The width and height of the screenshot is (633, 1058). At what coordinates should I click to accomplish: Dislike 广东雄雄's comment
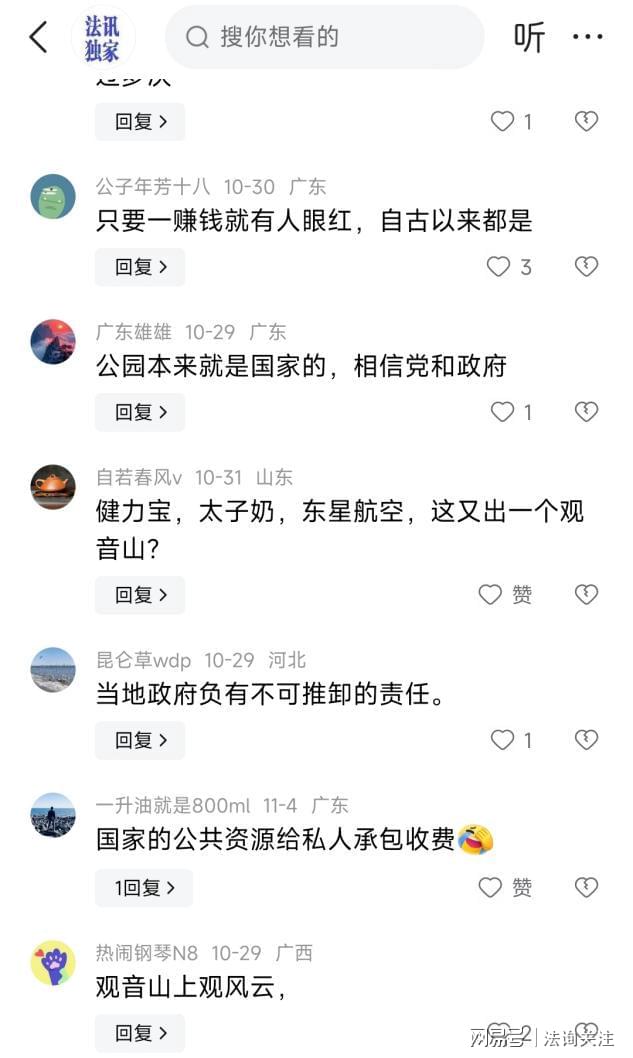[x=586, y=412]
